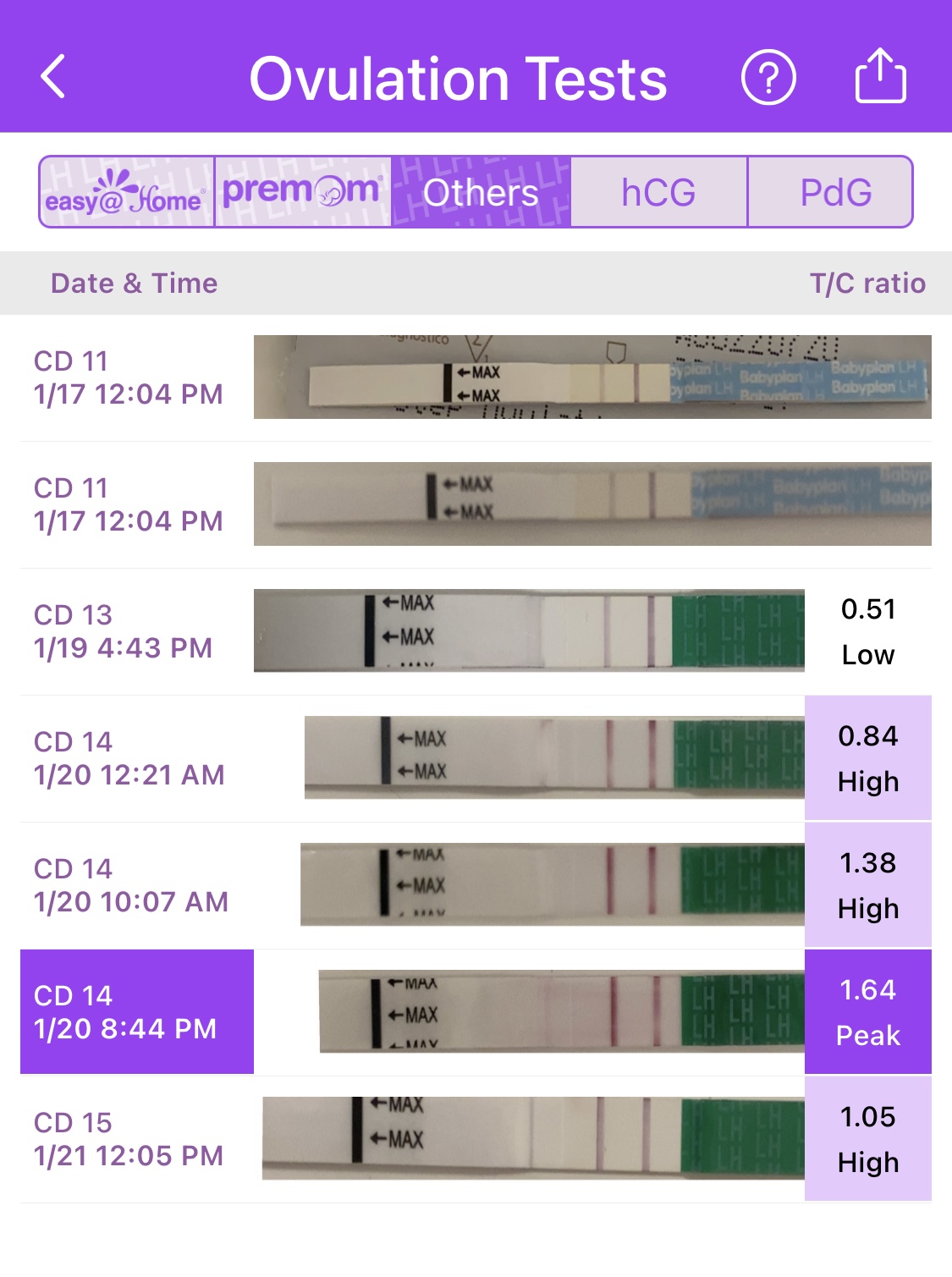Open the help question mark icon

click(768, 78)
